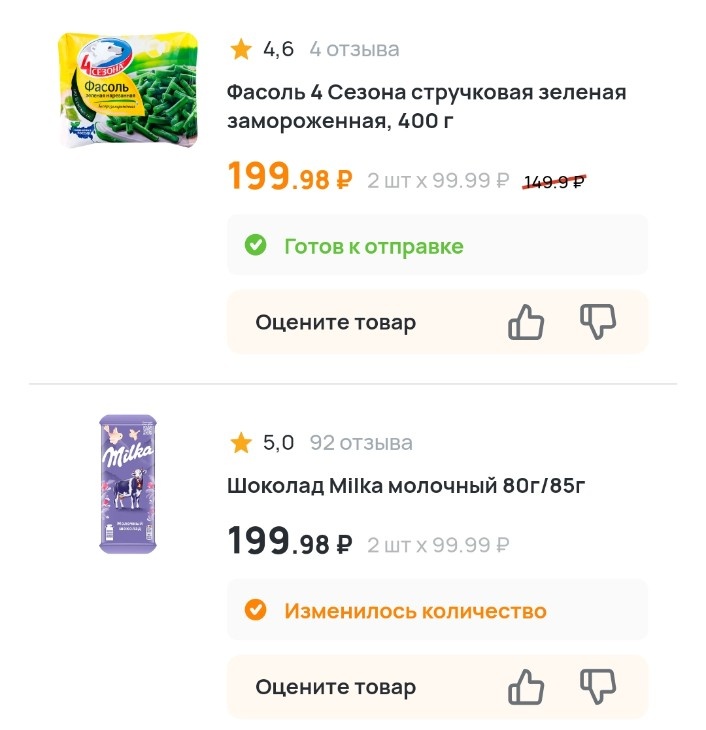Open the Фасоль 4 Сезона product image
This screenshot has width=706, height=730.
pyautogui.click(x=128, y=90)
